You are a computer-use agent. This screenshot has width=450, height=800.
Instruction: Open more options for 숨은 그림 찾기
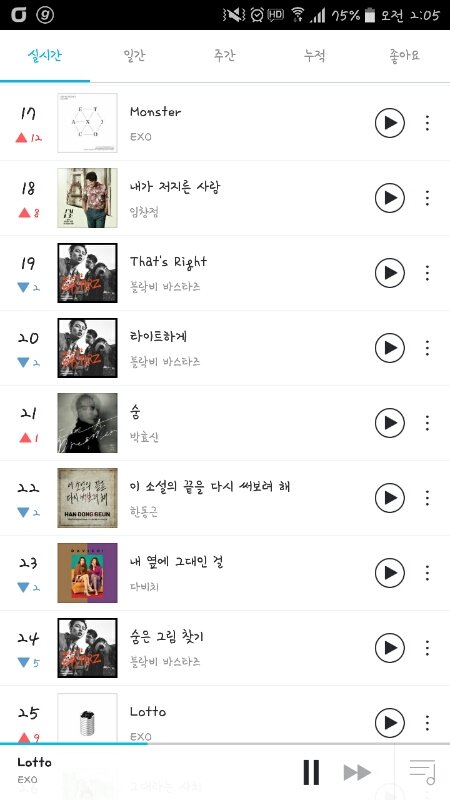(x=427, y=648)
